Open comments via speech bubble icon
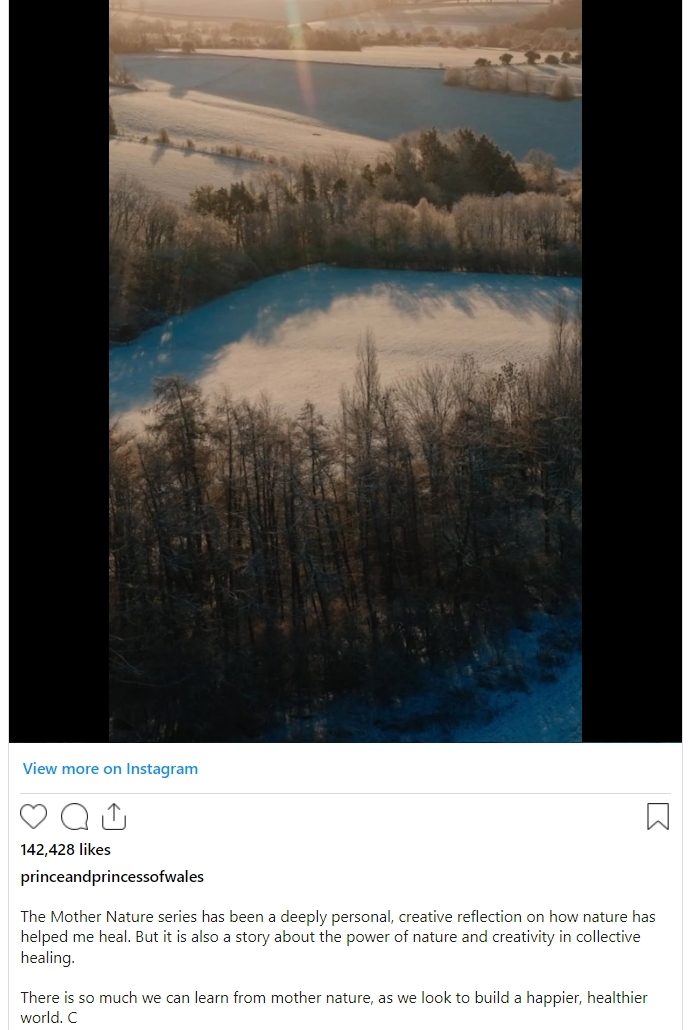The width and height of the screenshot is (688, 1030). pyautogui.click(x=74, y=817)
